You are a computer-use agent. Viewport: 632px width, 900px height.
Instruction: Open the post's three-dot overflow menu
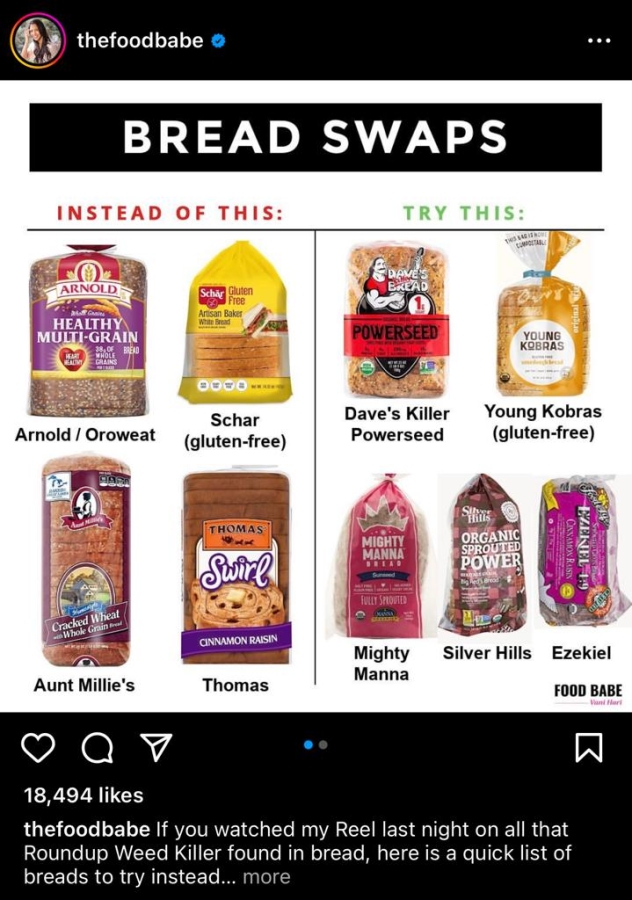pyautogui.click(x=598, y=41)
